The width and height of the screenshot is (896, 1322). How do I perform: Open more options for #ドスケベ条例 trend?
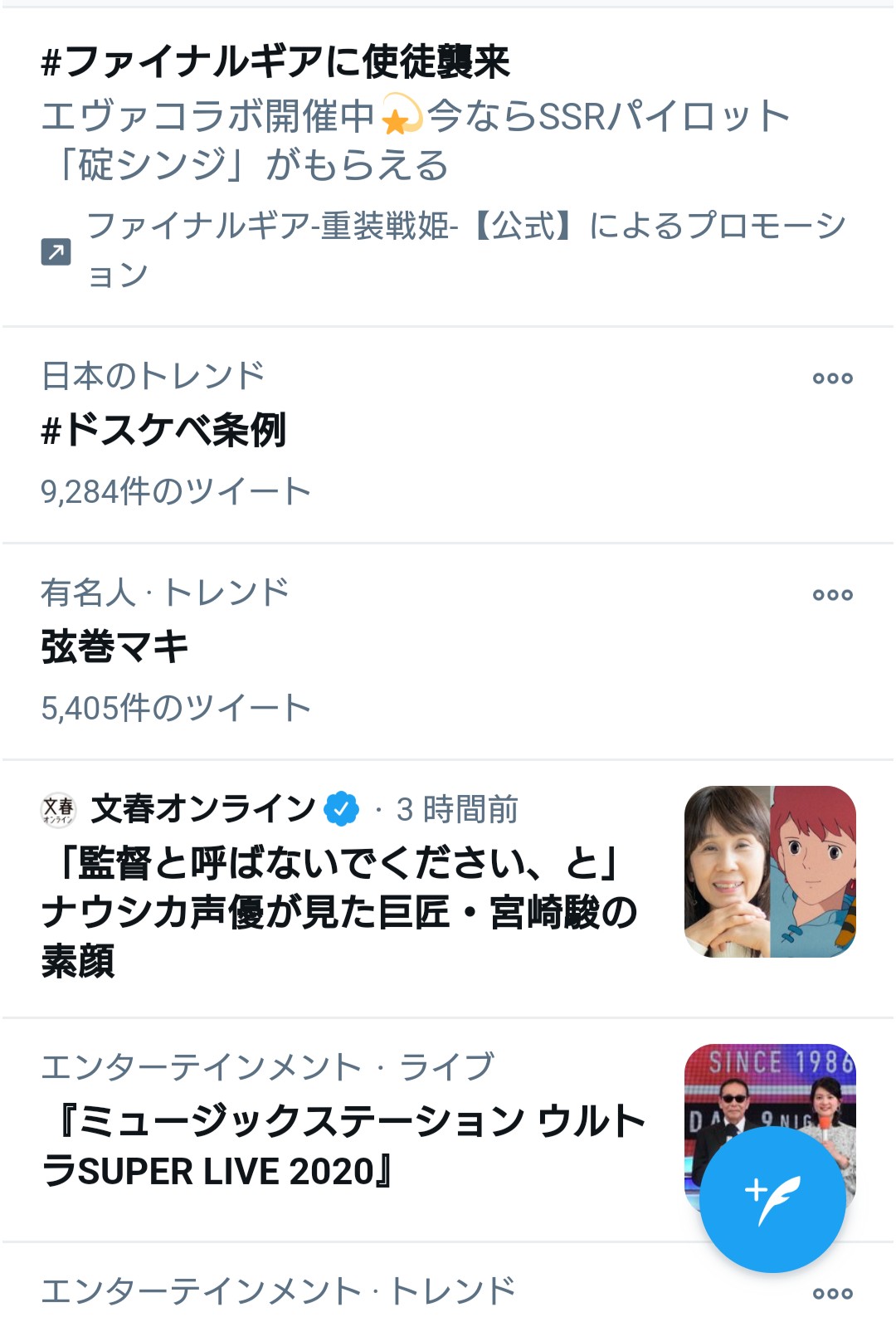[832, 378]
